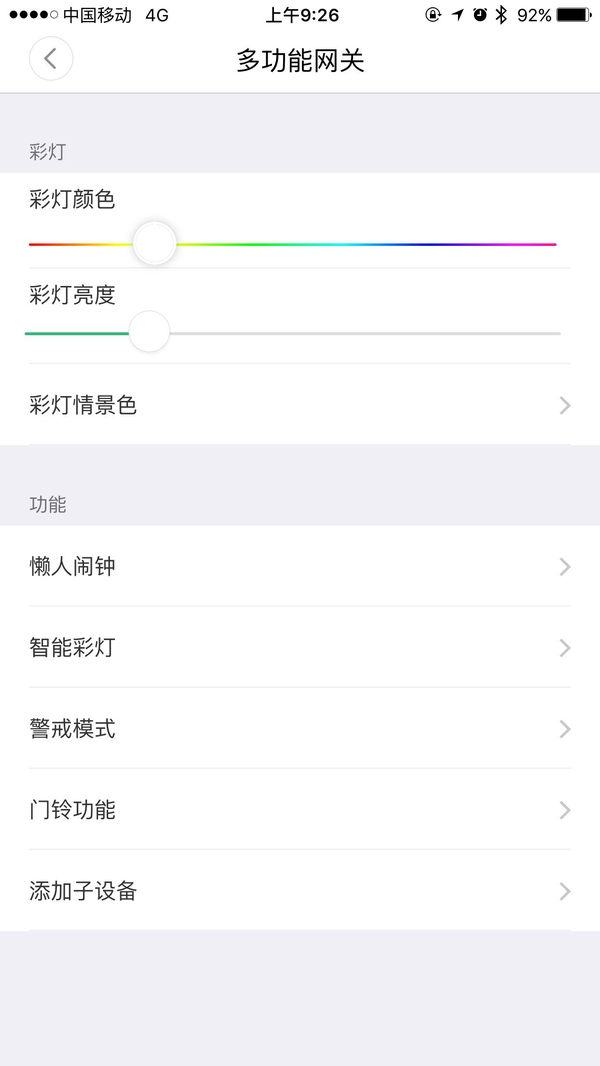
Task: Open 门铃功能 settings
Action: pyautogui.click(x=300, y=810)
